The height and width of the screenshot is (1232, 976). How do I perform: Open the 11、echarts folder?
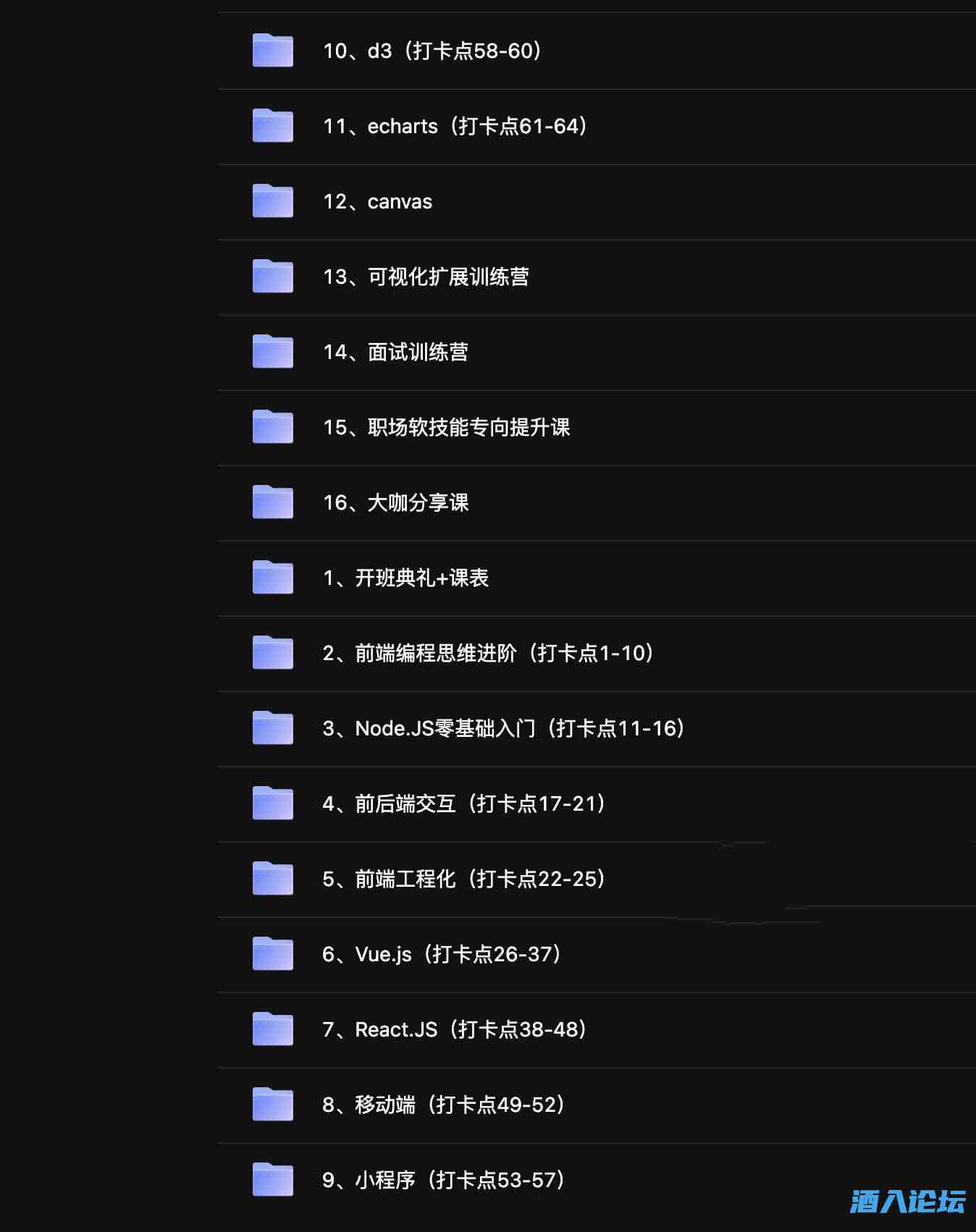click(455, 126)
